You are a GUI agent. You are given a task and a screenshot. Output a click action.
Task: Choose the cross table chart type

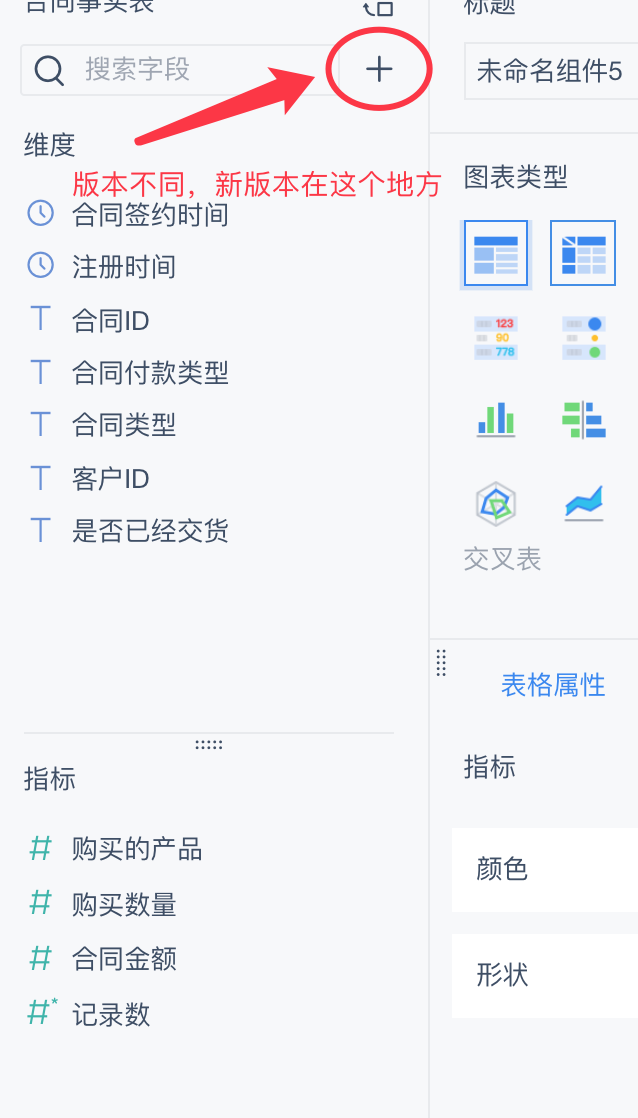point(583,254)
